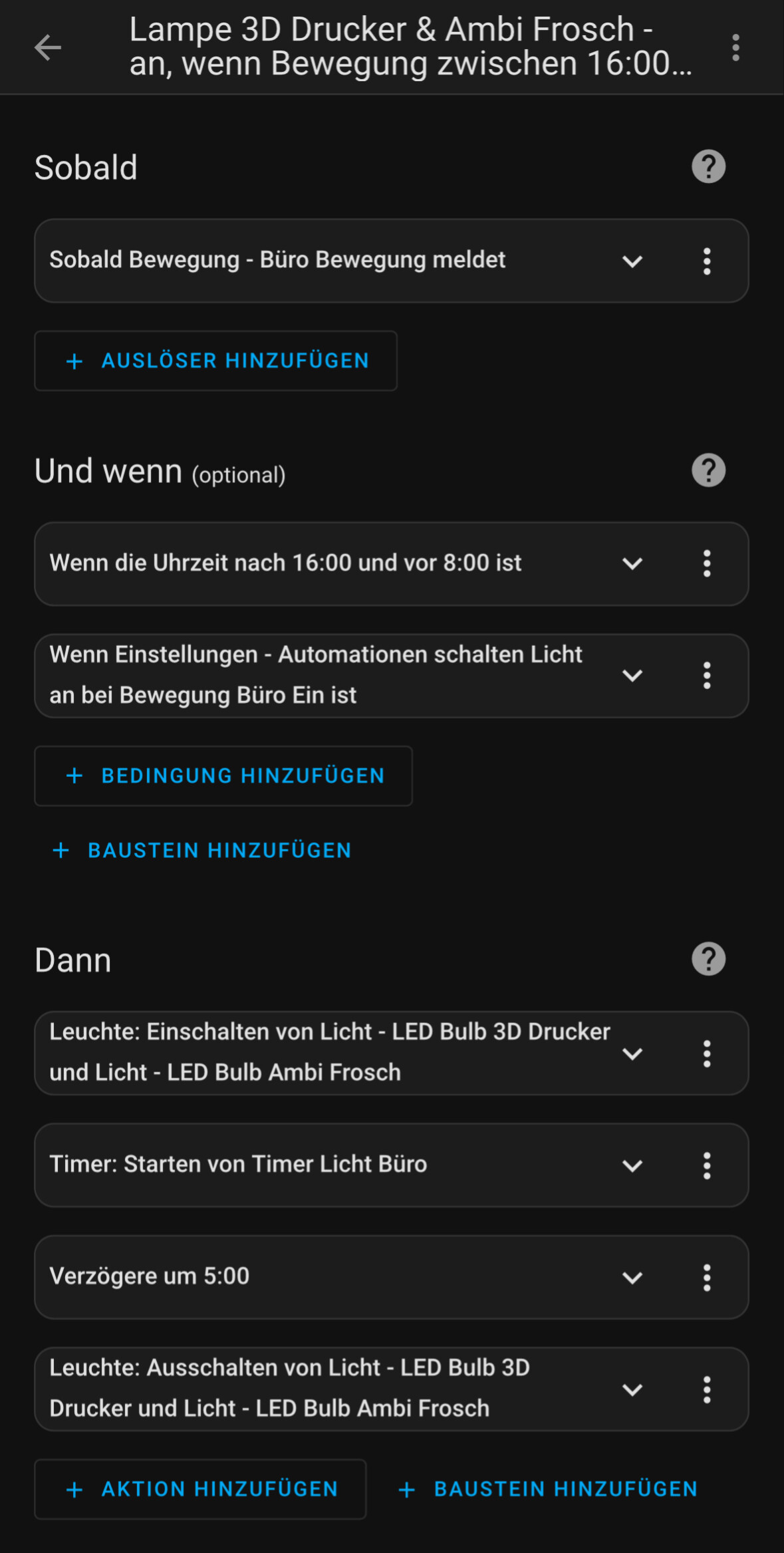
Task: Tap Baustein hinzufügen next to Aktion hinzufügen
Action: click(548, 1489)
